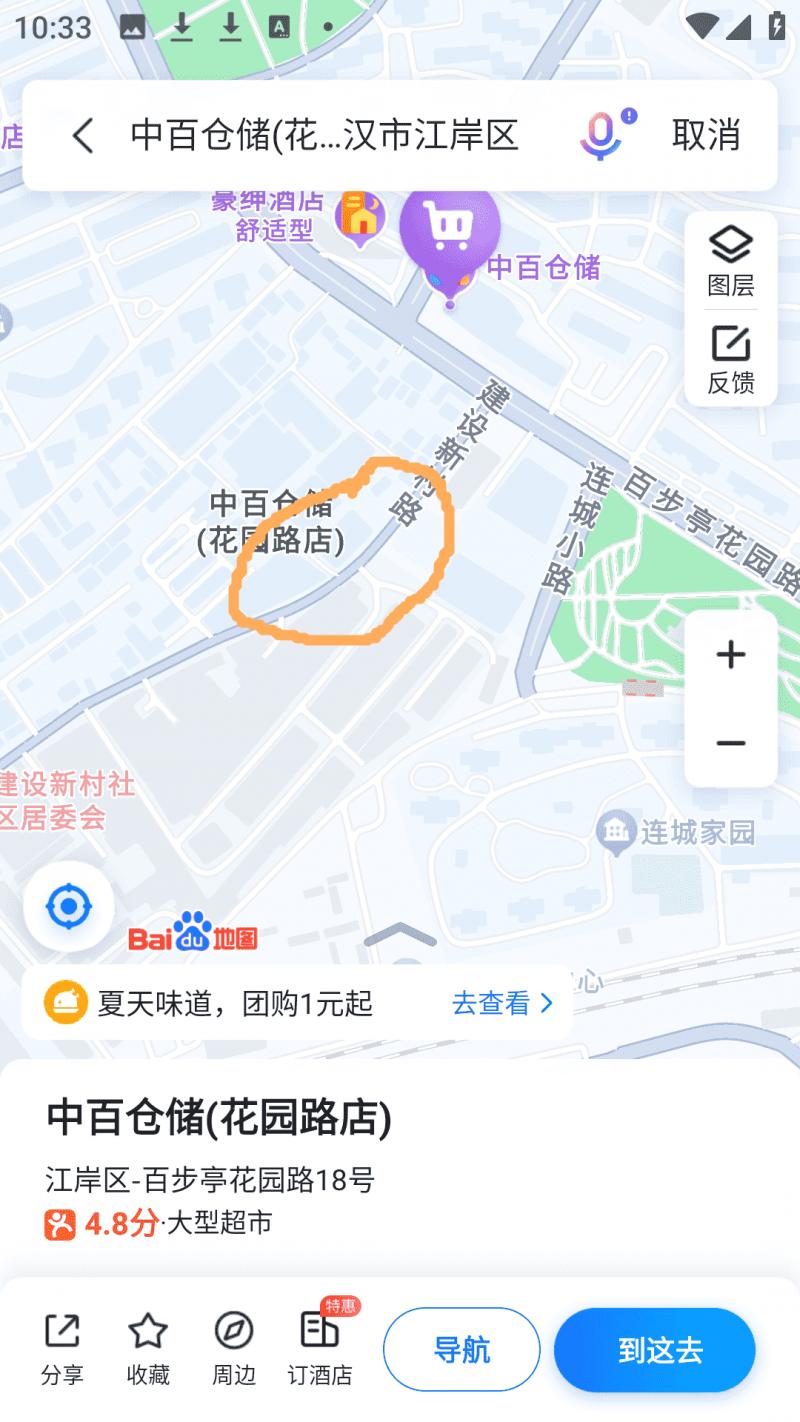
Task: Open the 反馈 feedback option
Action: [x=731, y=359]
